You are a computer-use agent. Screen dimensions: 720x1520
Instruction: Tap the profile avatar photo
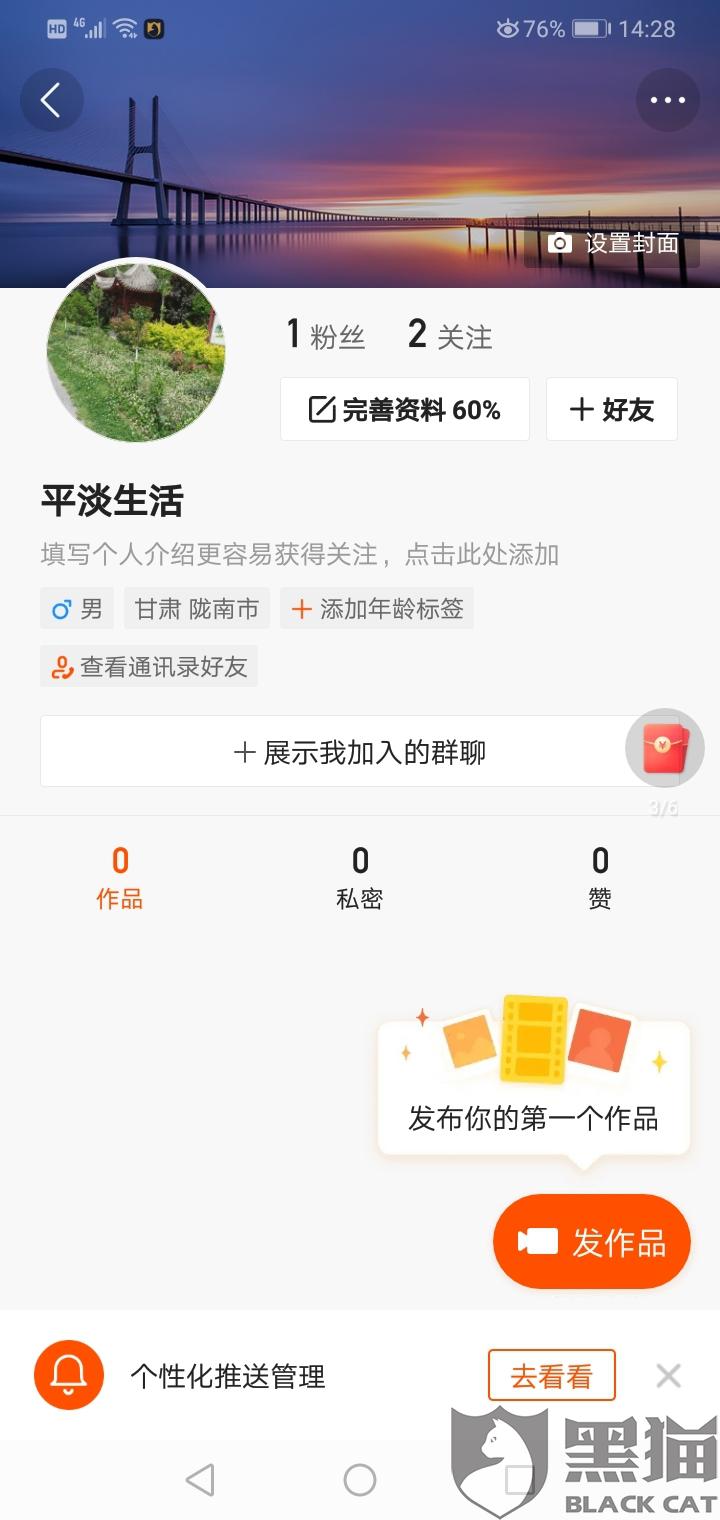137,353
